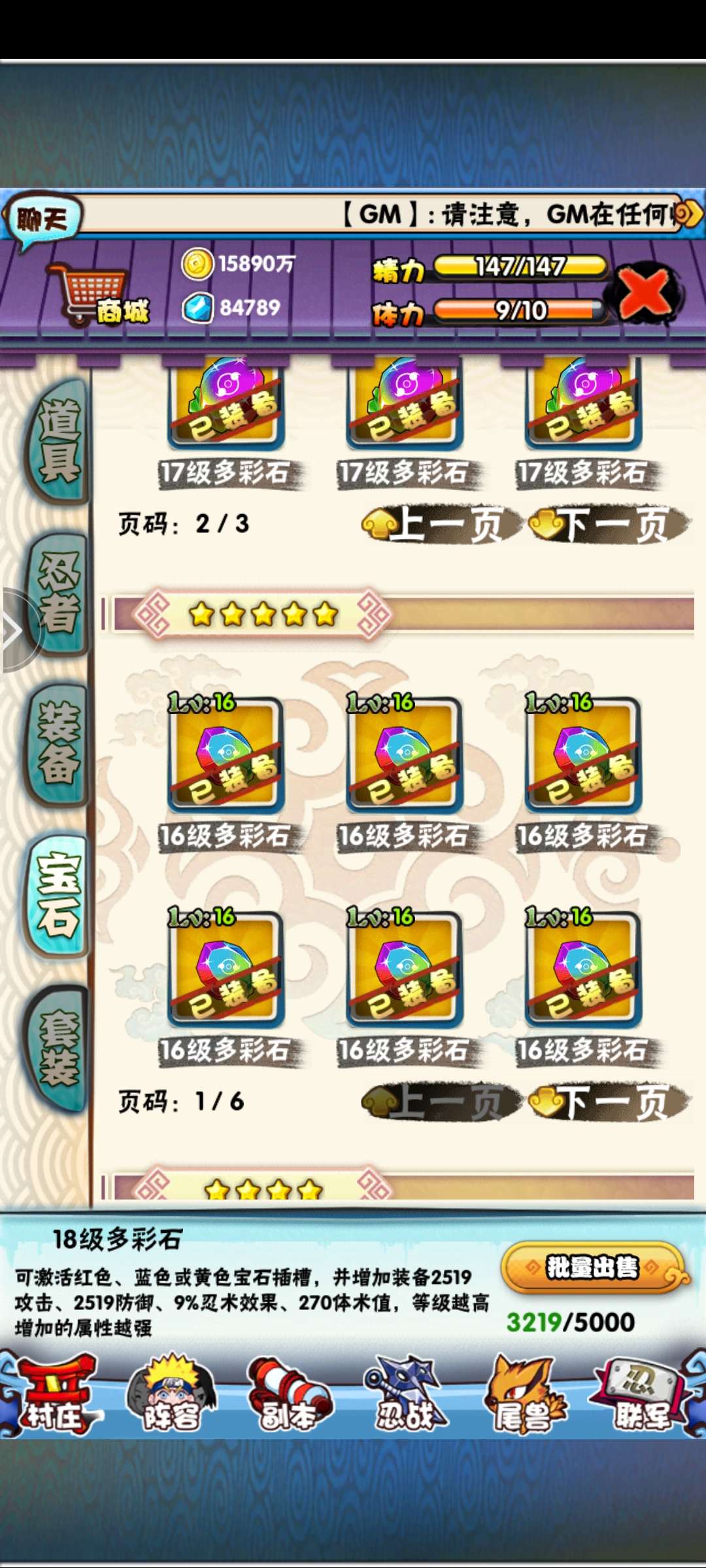Go to 下一页 beside 页码 2 / 3
Image resolution: width=706 pixels, height=1568 pixels.
[609, 525]
